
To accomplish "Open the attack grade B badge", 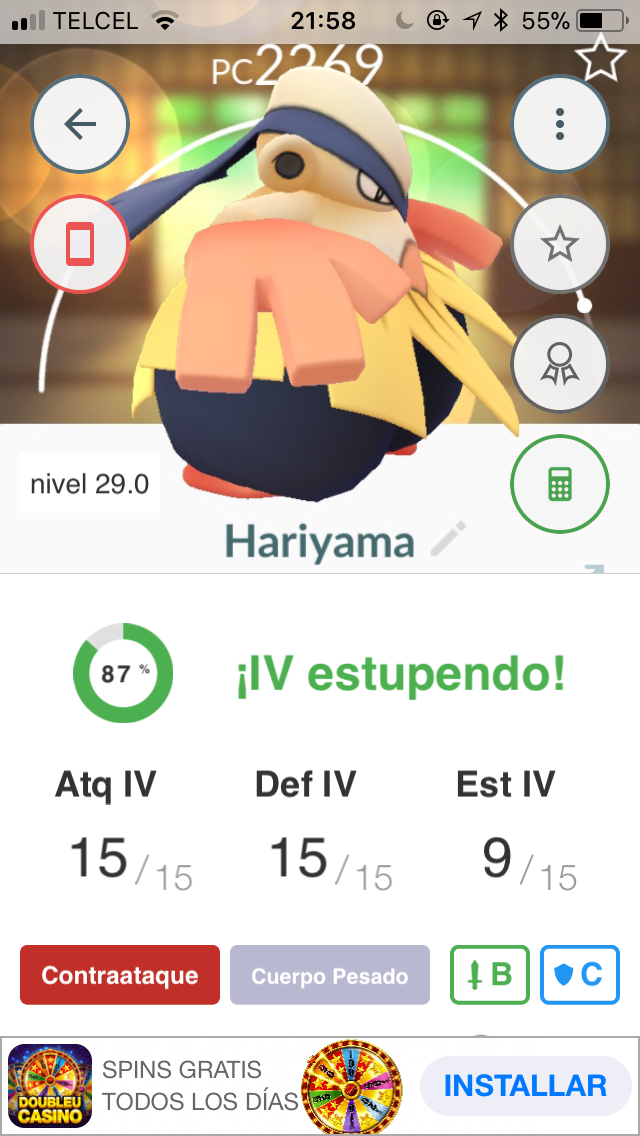I will tap(490, 975).
